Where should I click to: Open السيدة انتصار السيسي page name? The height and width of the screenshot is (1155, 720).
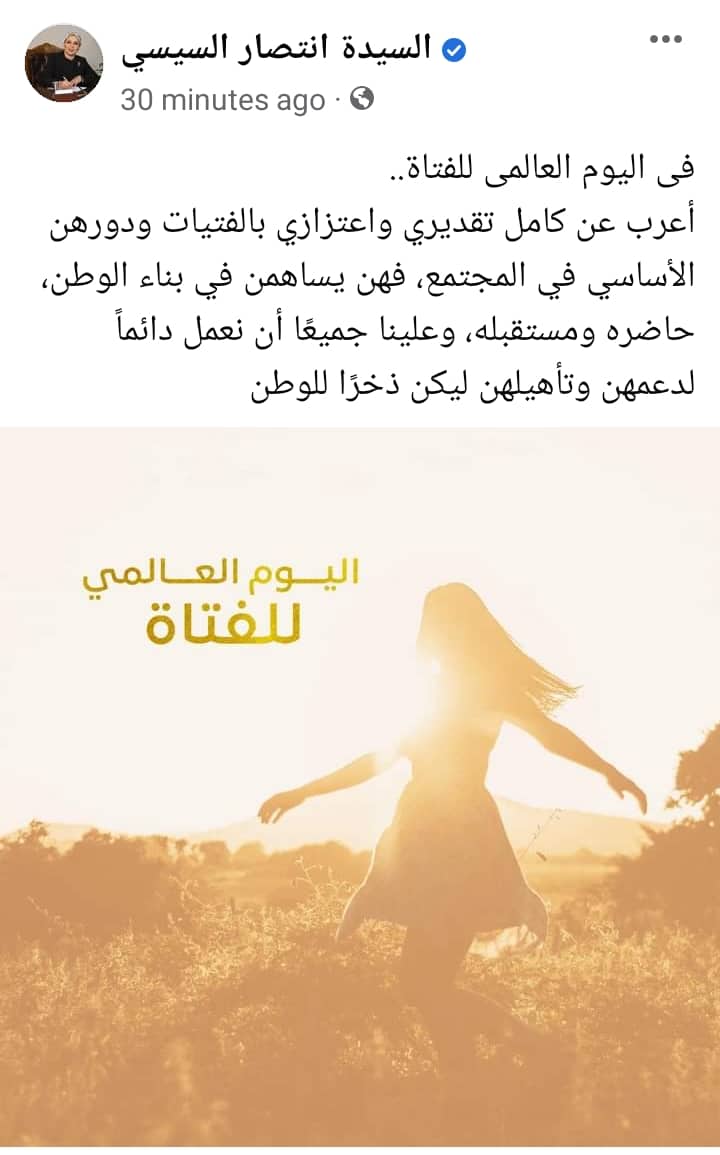click(x=276, y=50)
